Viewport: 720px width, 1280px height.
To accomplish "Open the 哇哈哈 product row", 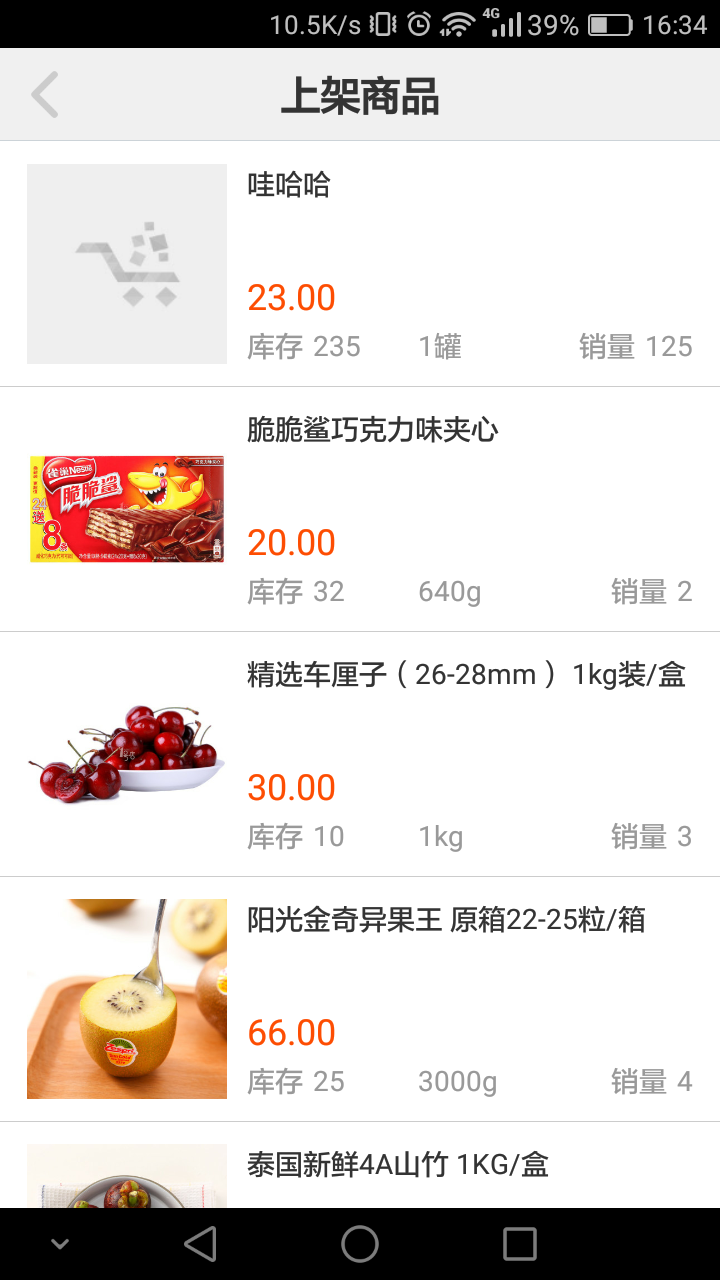I will (360, 264).
